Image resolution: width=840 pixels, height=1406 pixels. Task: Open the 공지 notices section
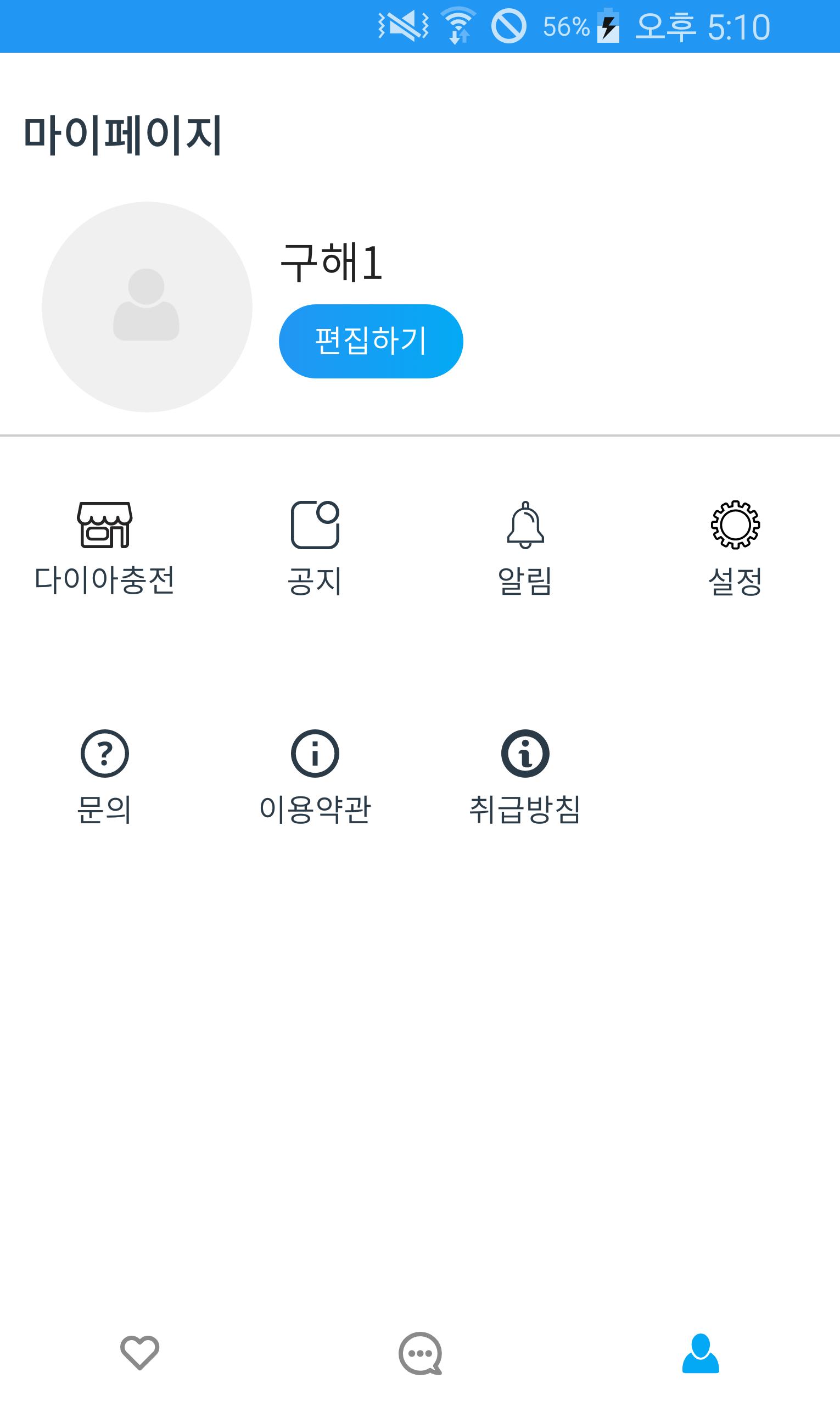point(315,548)
